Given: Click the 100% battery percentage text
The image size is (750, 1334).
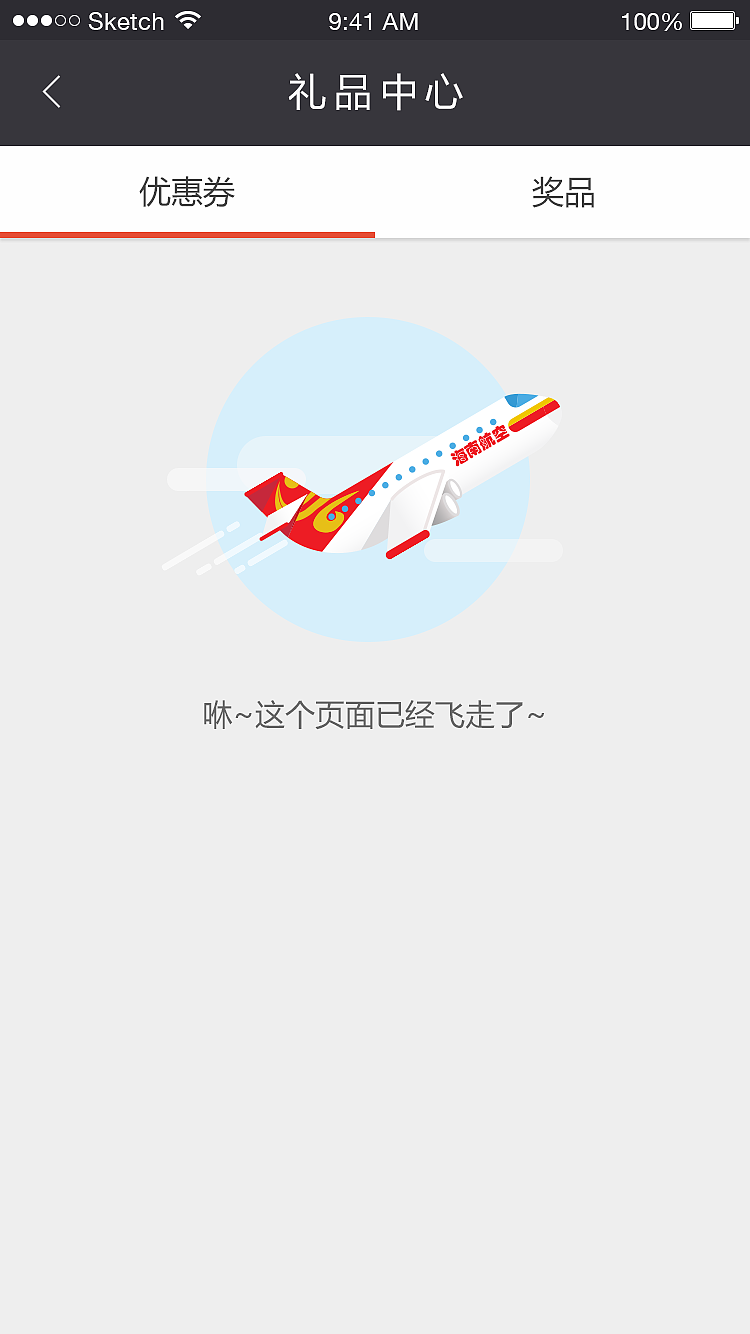Looking at the screenshot, I should point(651,19).
